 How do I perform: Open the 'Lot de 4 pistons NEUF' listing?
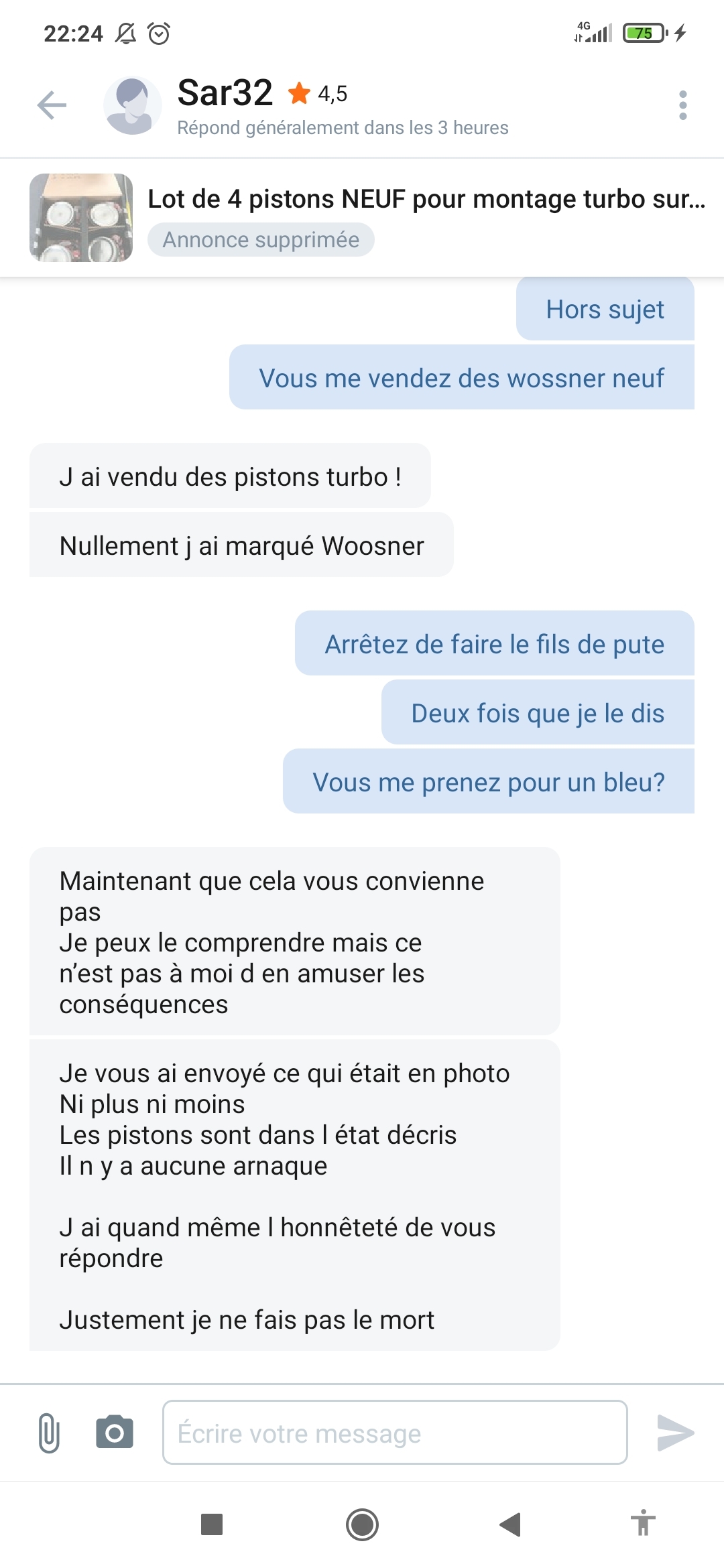click(x=426, y=200)
